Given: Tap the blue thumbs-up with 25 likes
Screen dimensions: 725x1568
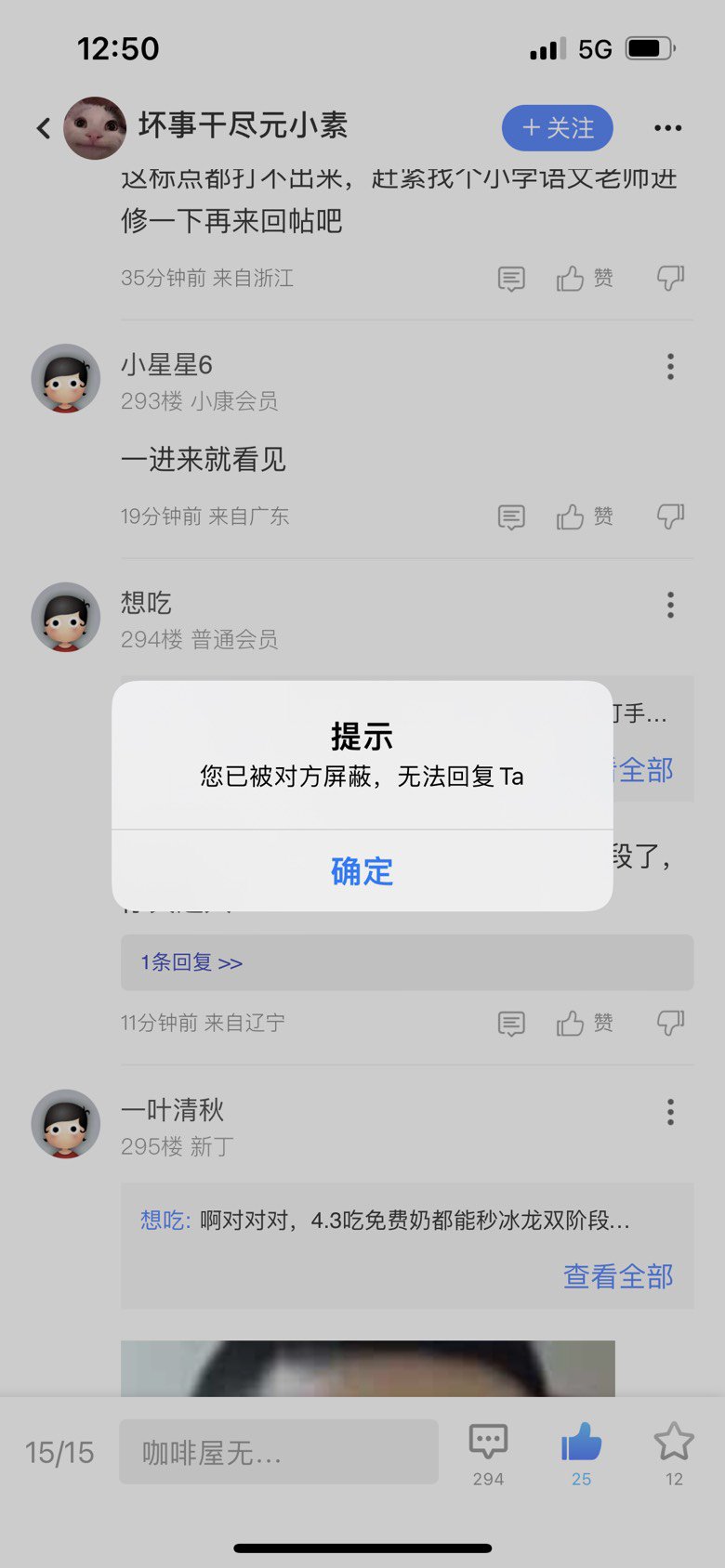Looking at the screenshot, I should coord(581,1454).
